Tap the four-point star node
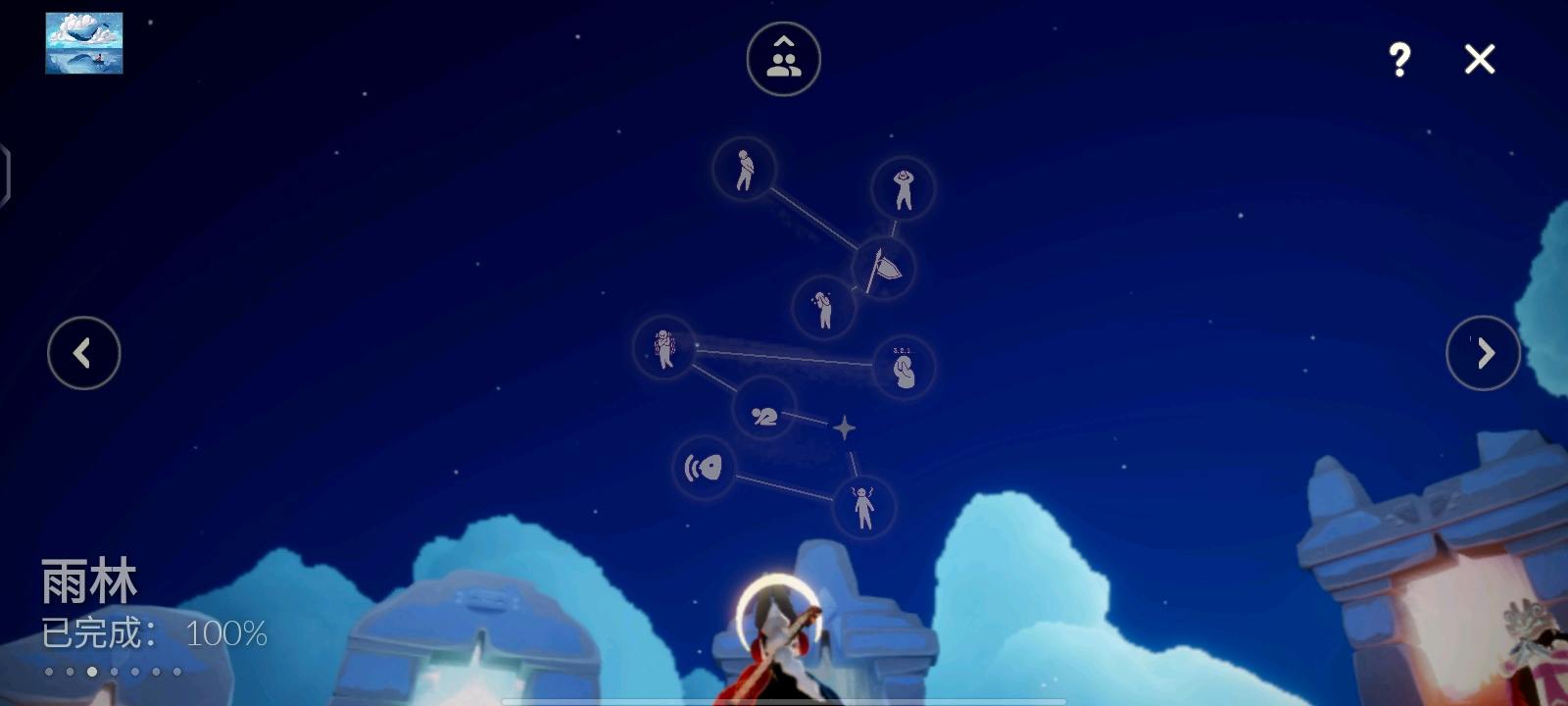 point(844,428)
